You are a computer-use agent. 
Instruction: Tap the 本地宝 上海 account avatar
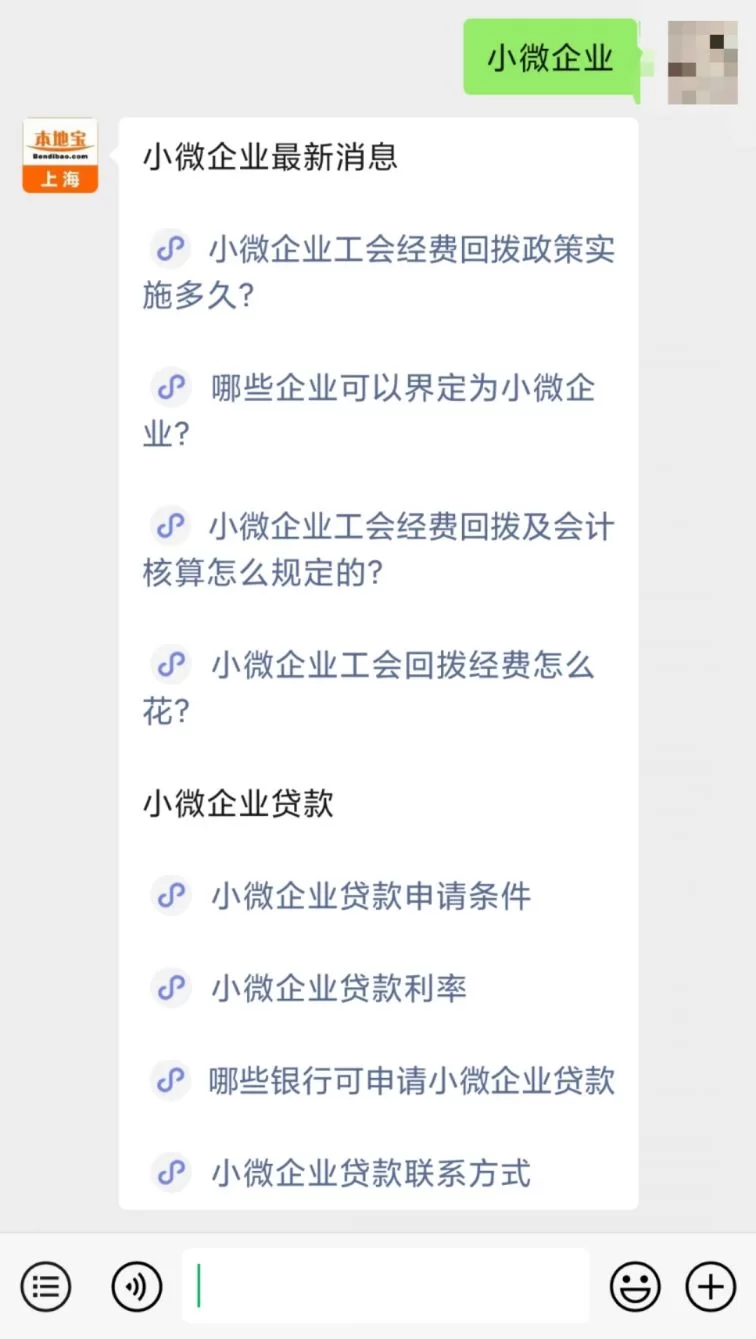pyautogui.click(x=60, y=156)
